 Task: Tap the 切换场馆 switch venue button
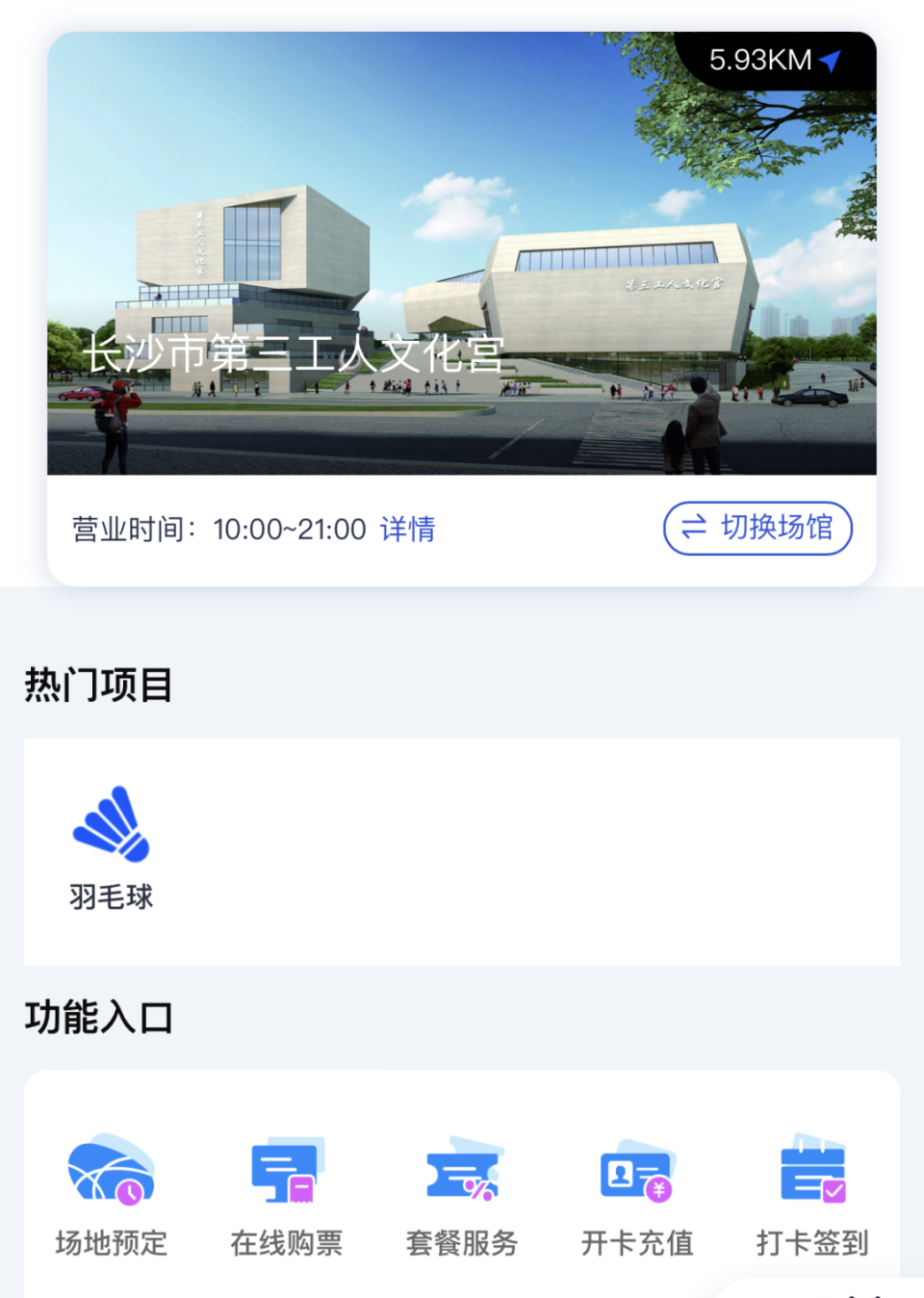[757, 528]
